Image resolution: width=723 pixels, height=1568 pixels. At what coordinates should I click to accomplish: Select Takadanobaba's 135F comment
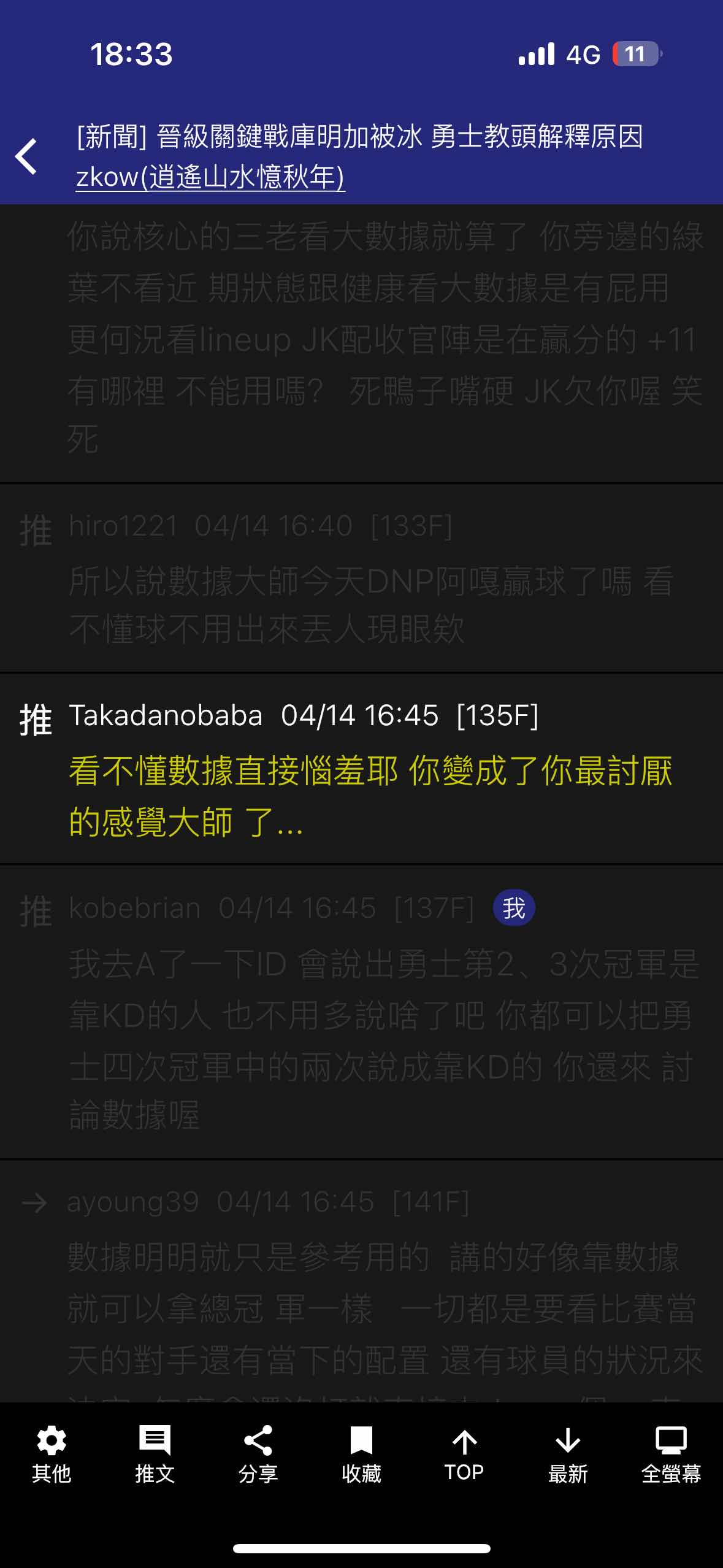(361, 770)
